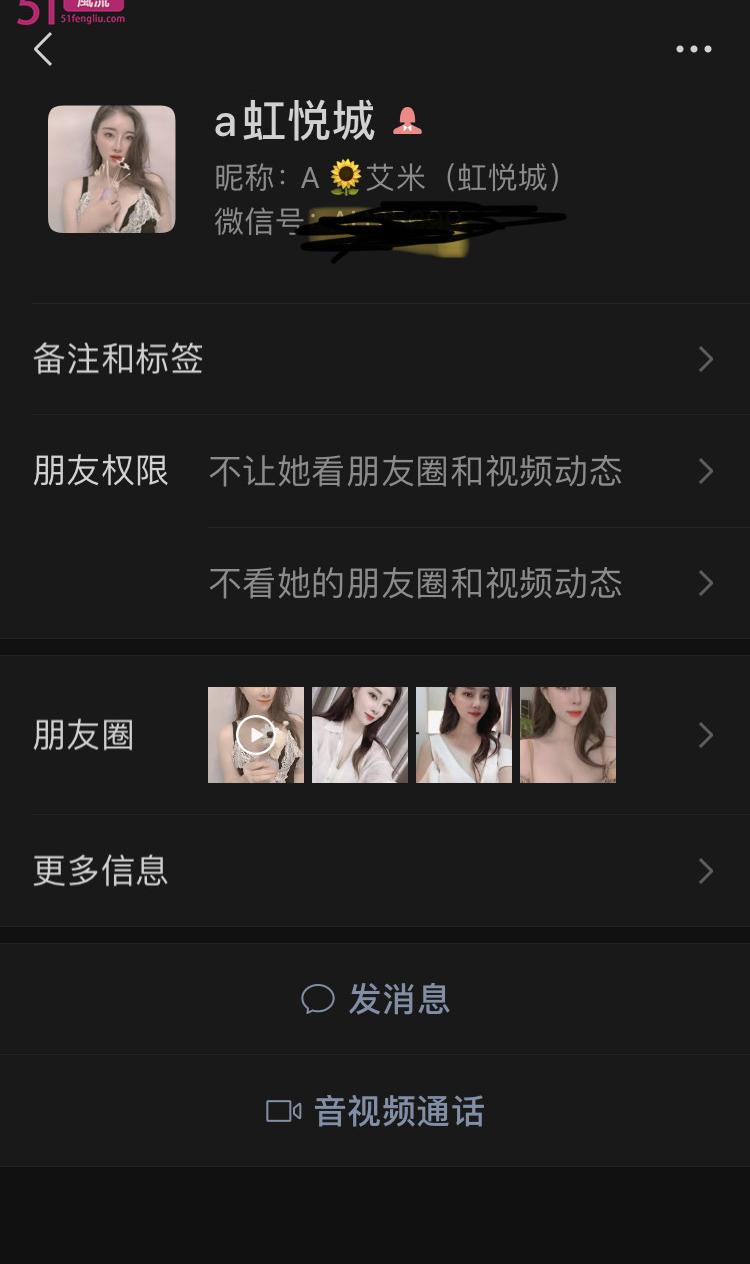750x1264 pixels.
Task: Tap the bust silhouette emoji beside the name
Action: [x=404, y=122]
